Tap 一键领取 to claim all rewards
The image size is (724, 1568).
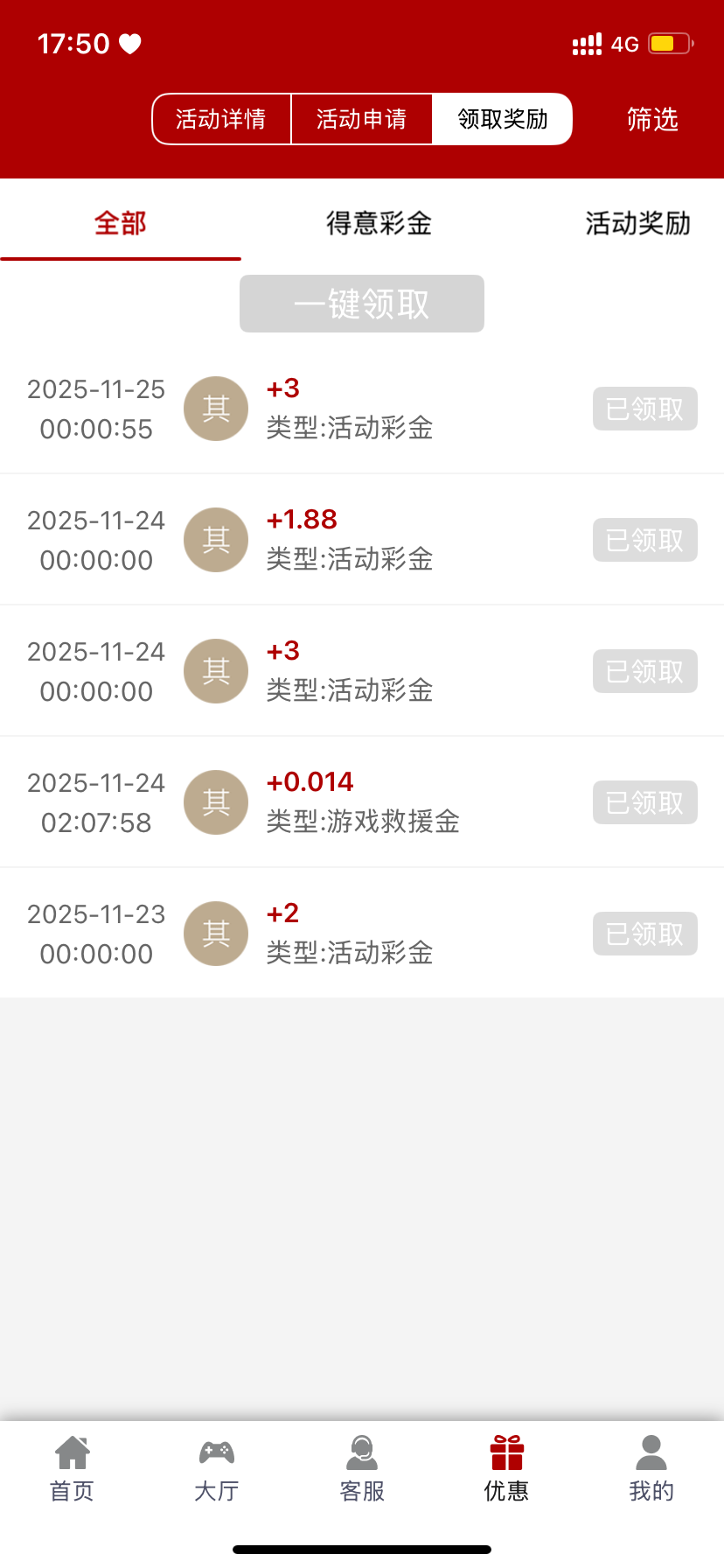pyautogui.click(x=361, y=304)
